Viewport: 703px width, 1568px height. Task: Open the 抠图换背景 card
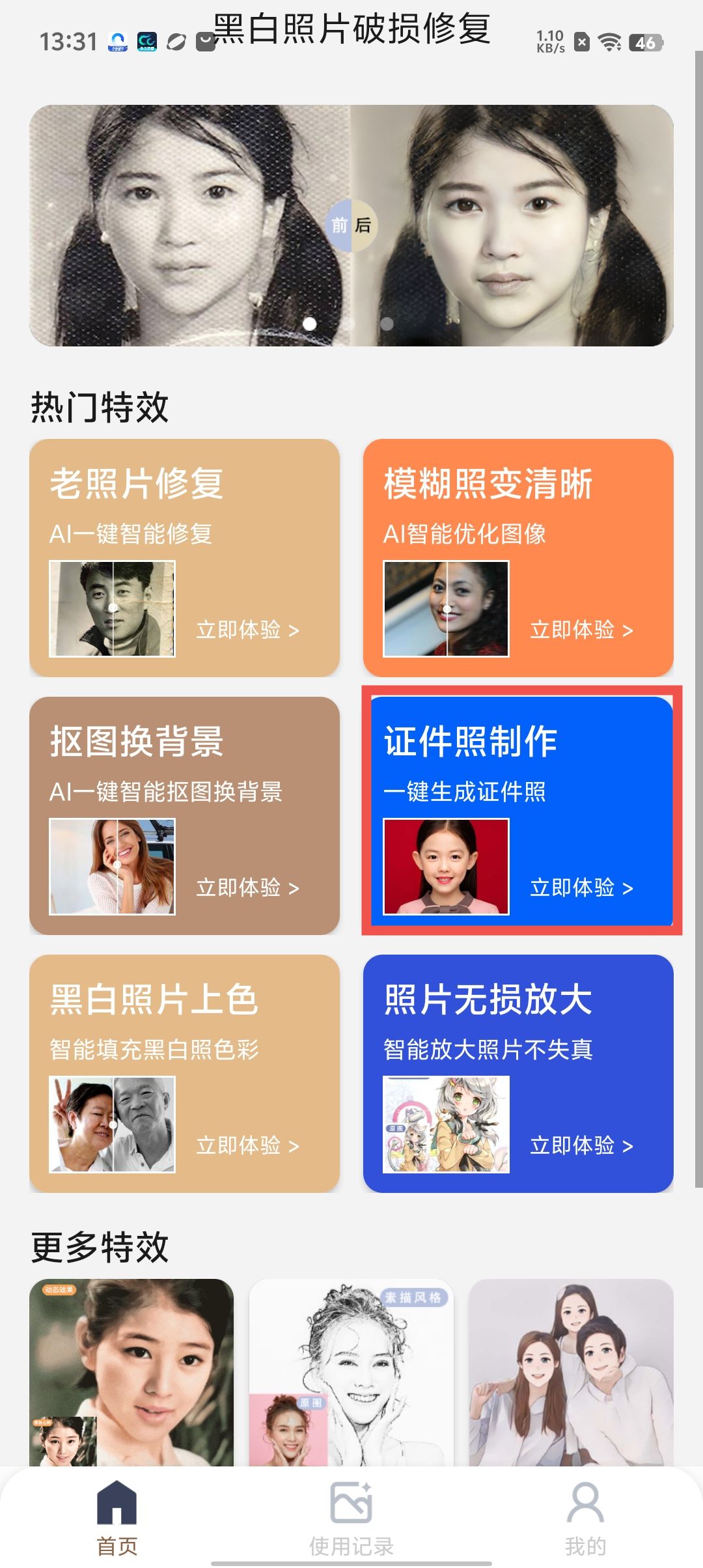(184, 815)
